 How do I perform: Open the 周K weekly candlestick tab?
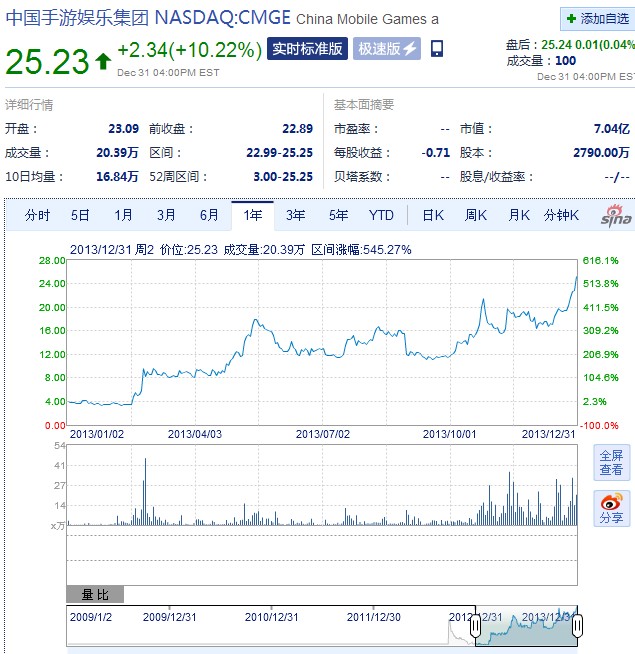click(x=475, y=215)
